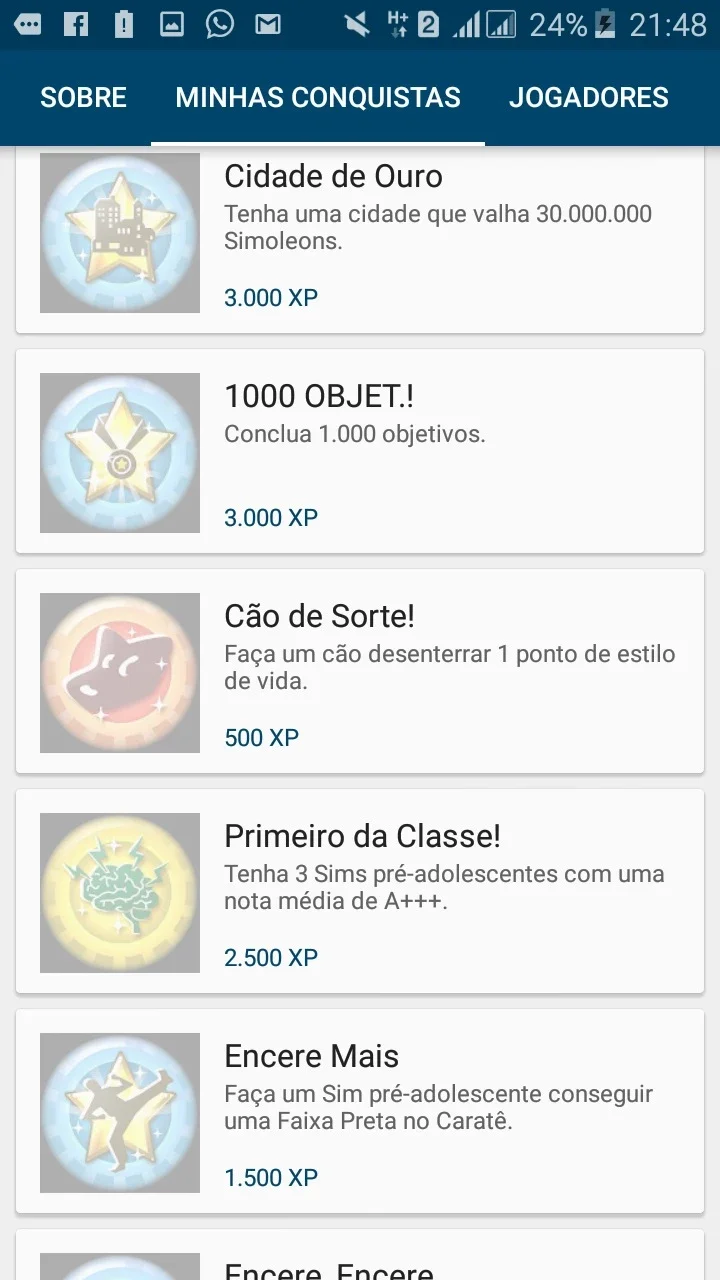Open the 1000 OBJET.! achievement card
The height and width of the screenshot is (1280, 720).
tap(360, 451)
